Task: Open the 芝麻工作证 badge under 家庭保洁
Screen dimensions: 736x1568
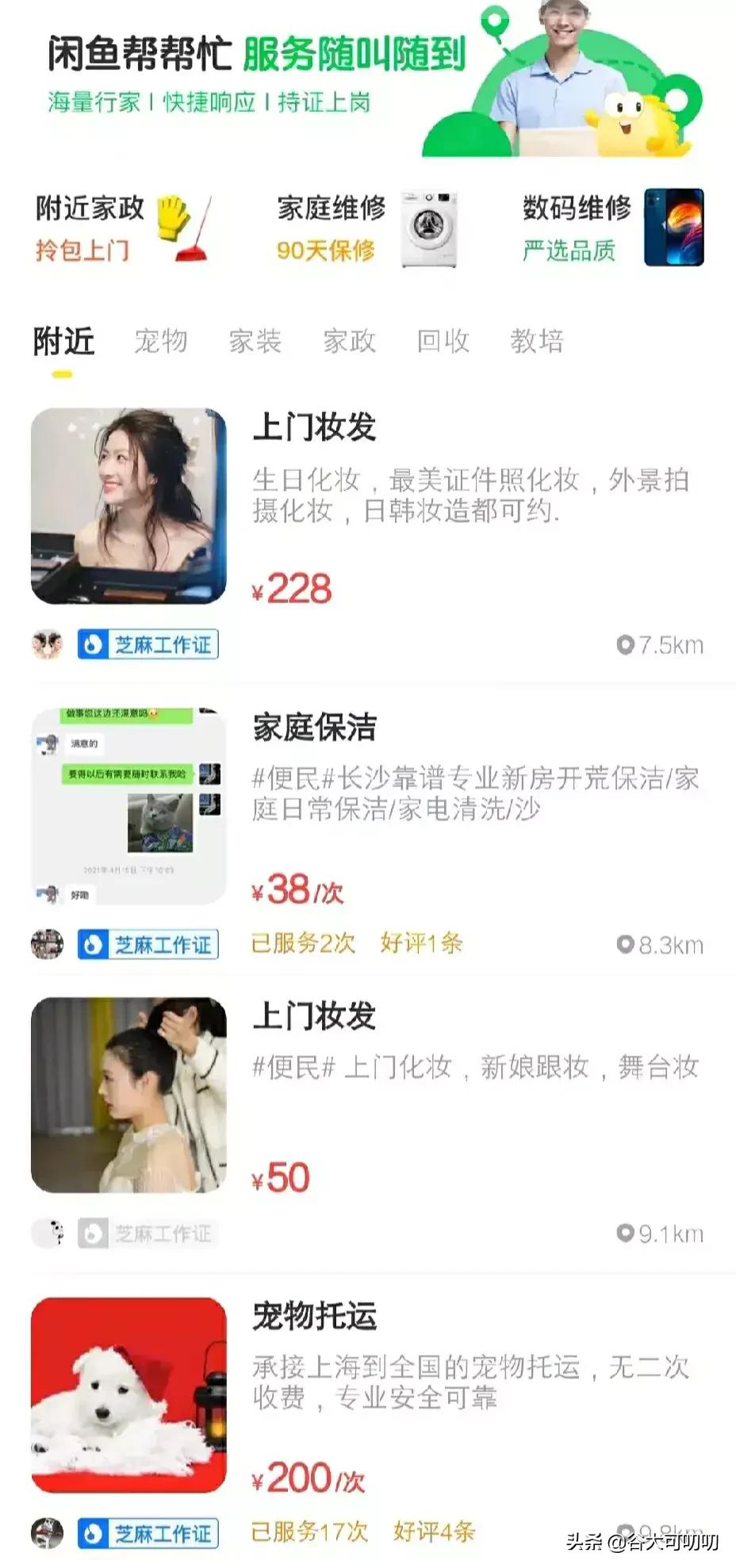Action: [x=148, y=944]
